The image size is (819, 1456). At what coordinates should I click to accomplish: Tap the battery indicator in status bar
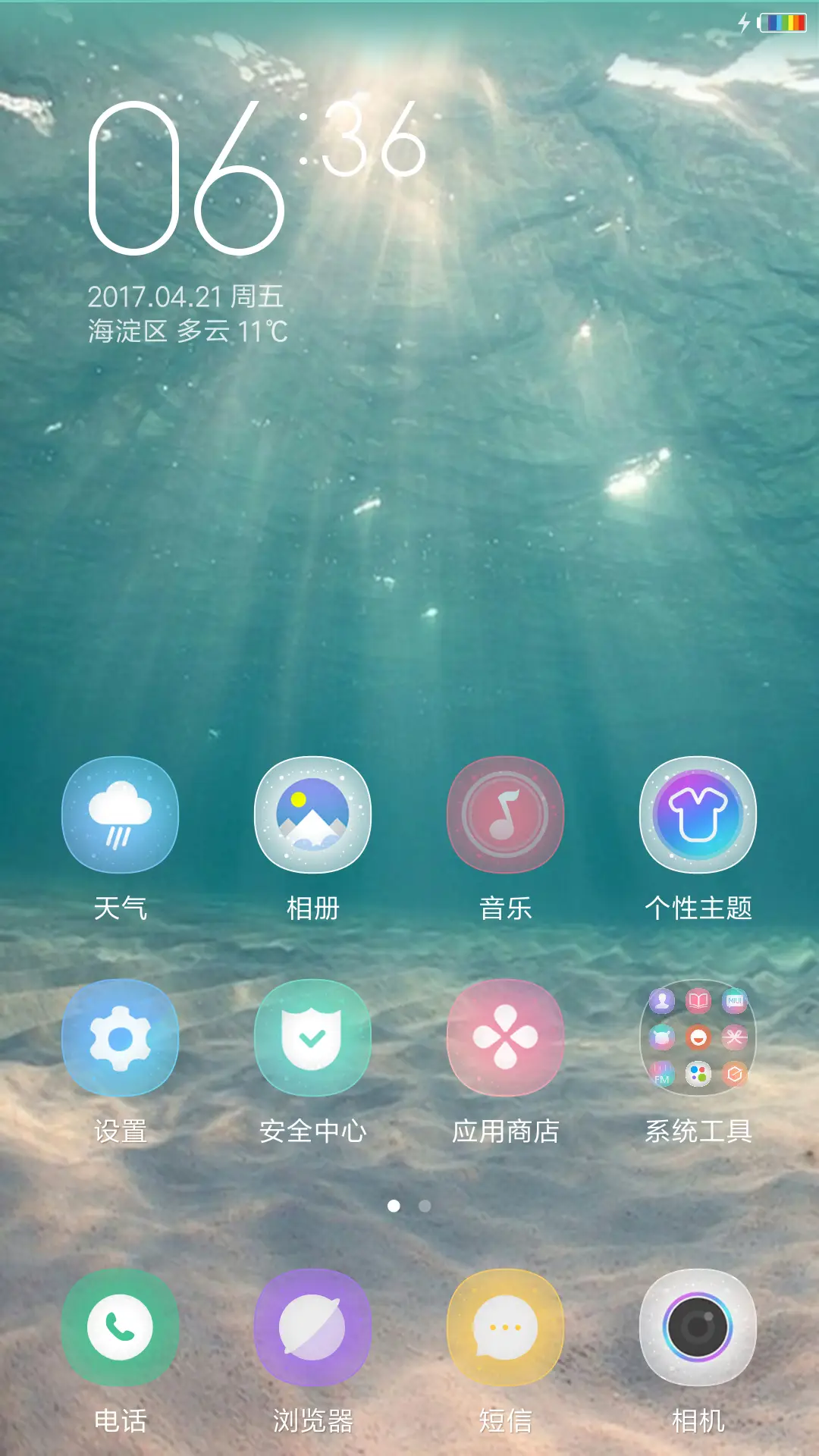tap(781, 23)
